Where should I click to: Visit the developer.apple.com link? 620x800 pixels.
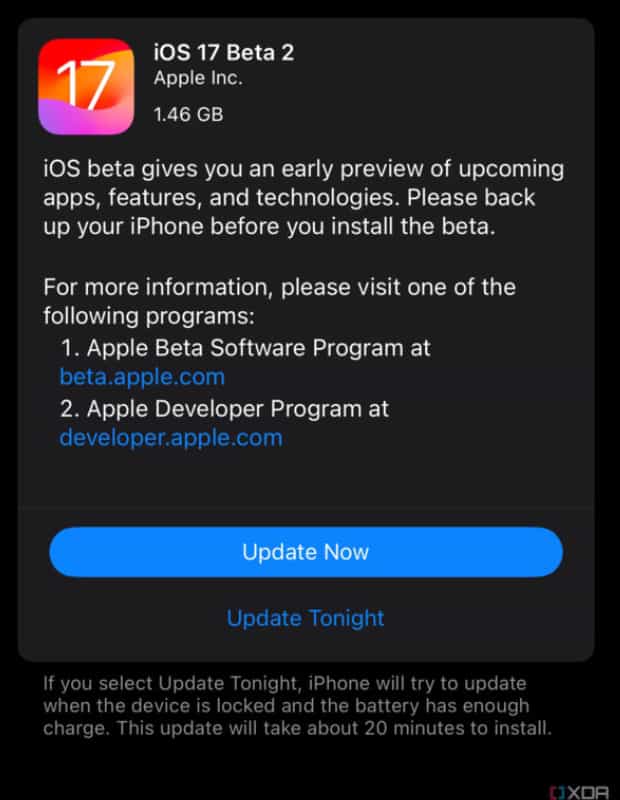click(171, 437)
